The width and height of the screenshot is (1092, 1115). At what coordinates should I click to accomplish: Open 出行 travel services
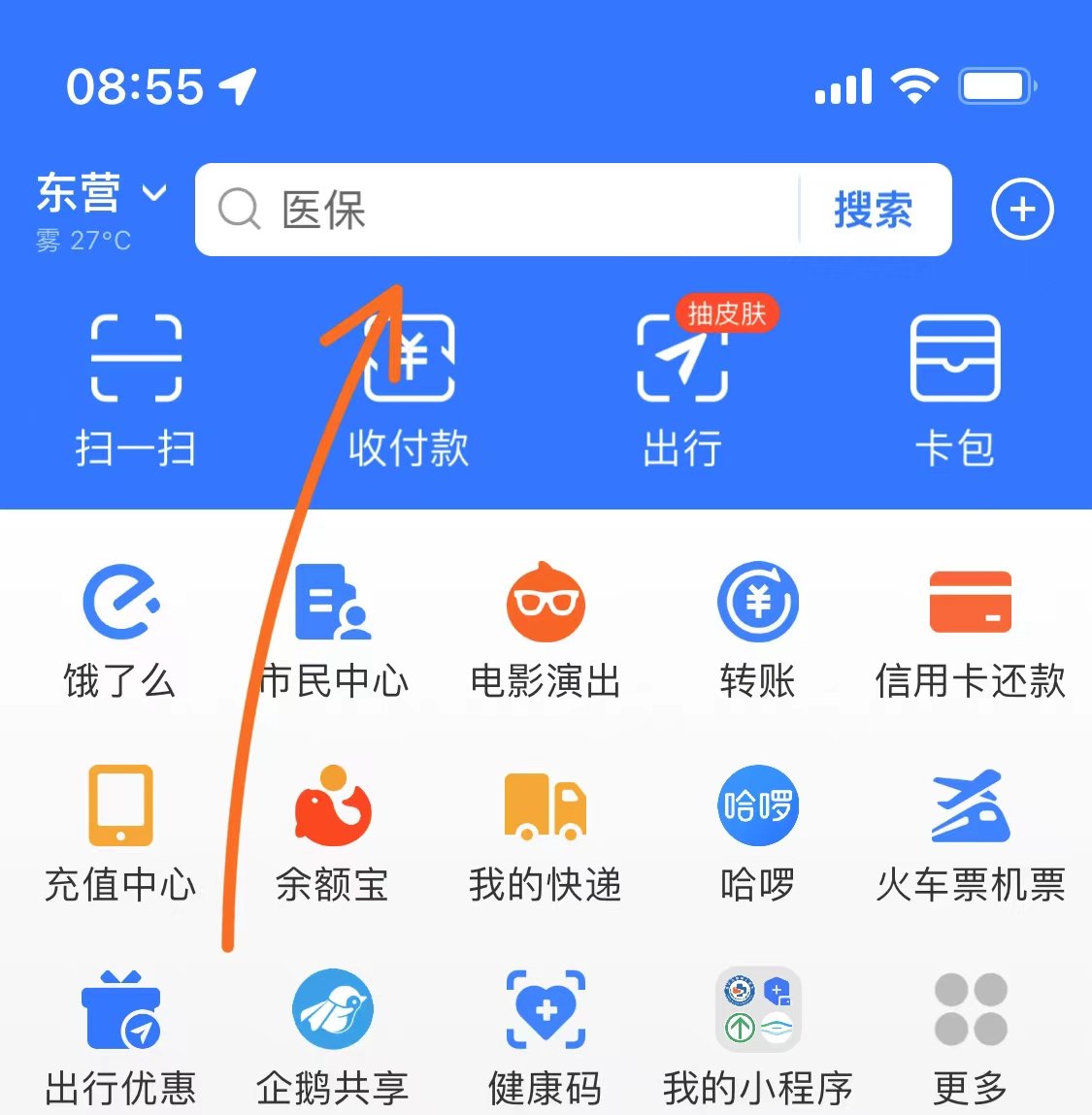pos(682,388)
